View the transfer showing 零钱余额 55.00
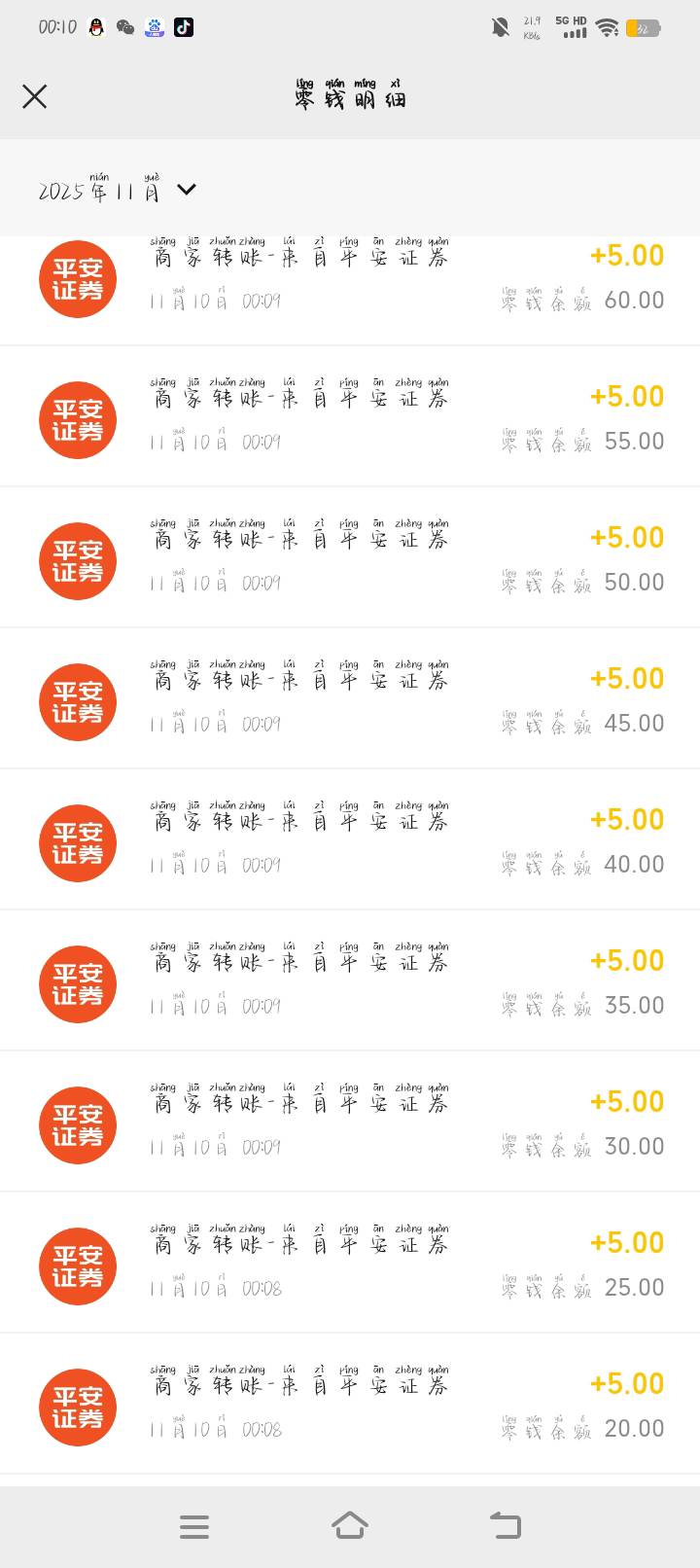700x1568 pixels. [350, 418]
